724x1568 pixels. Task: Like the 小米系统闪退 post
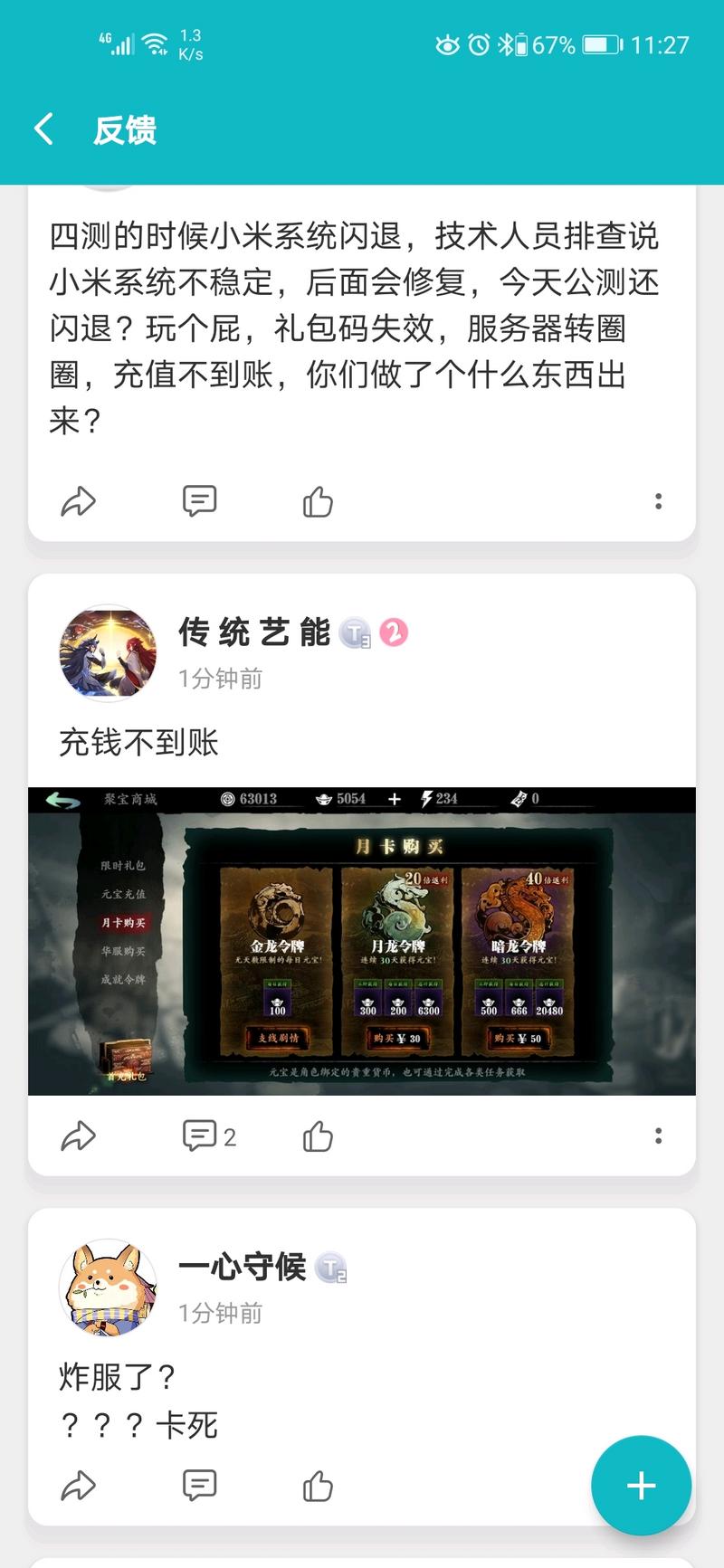[318, 501]
